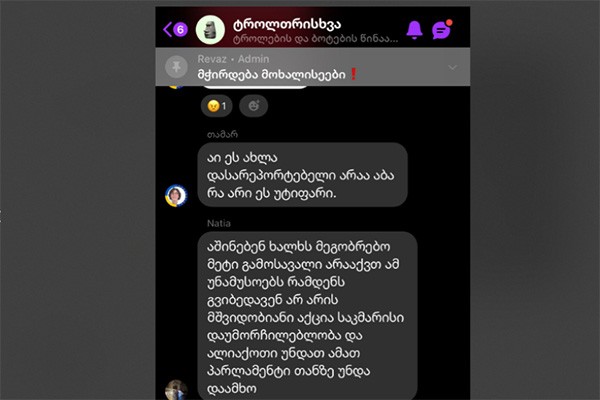Go back to the chat list
The image size is (600, 400).
[x=174, y=30]
